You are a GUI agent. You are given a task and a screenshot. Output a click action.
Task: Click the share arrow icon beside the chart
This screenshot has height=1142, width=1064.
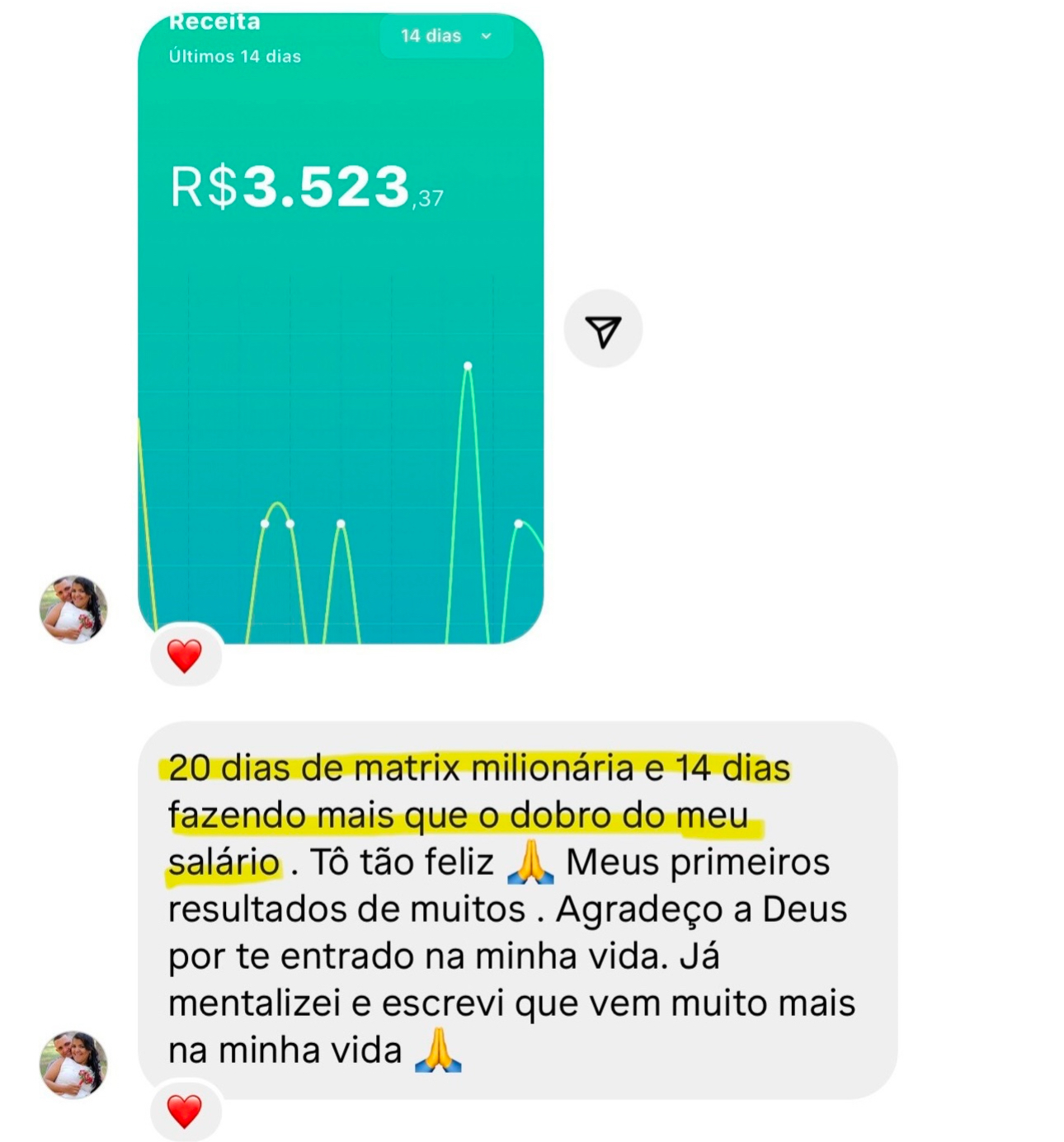605,328
